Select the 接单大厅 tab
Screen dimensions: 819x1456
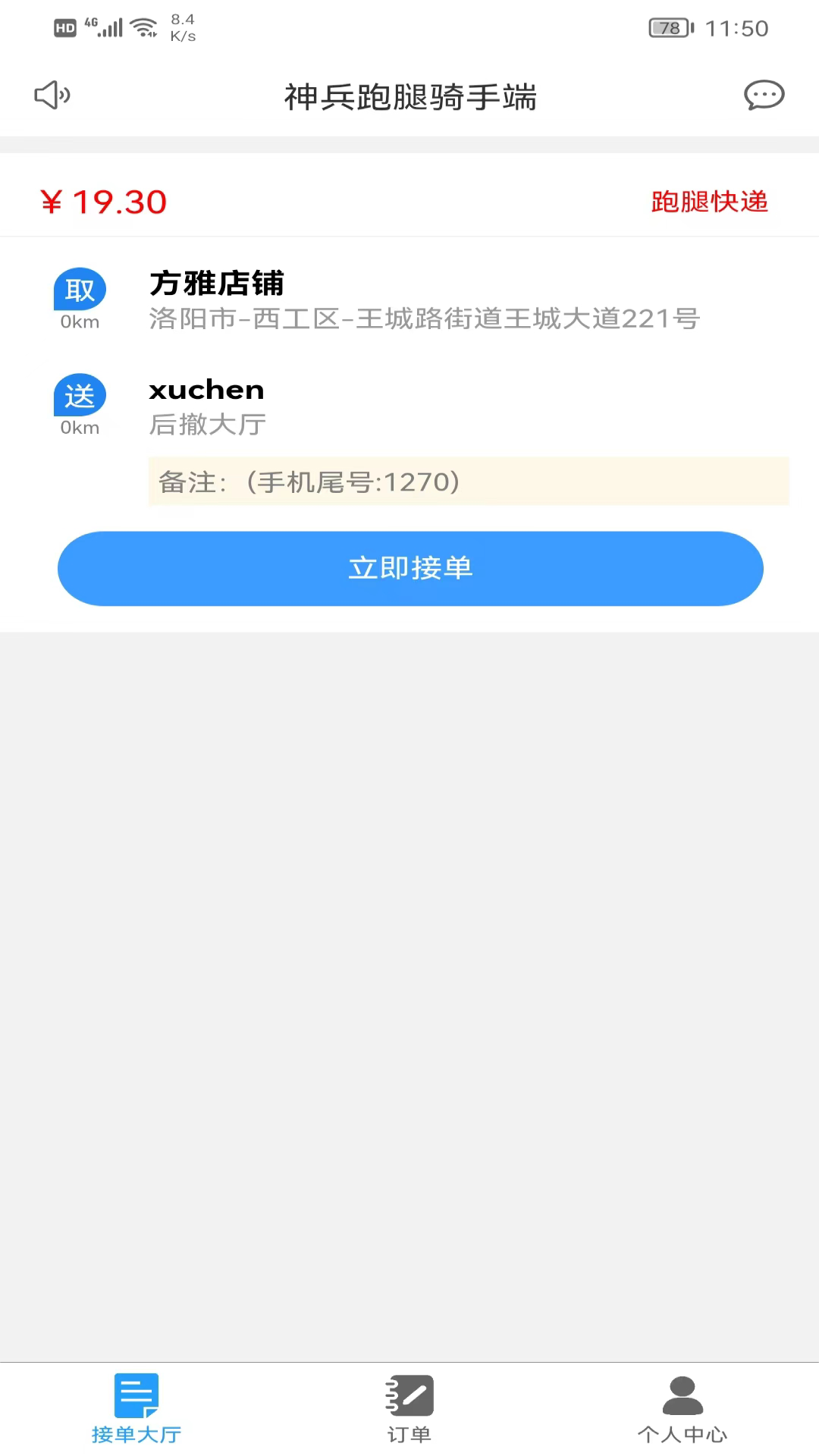coord(136,1409)
